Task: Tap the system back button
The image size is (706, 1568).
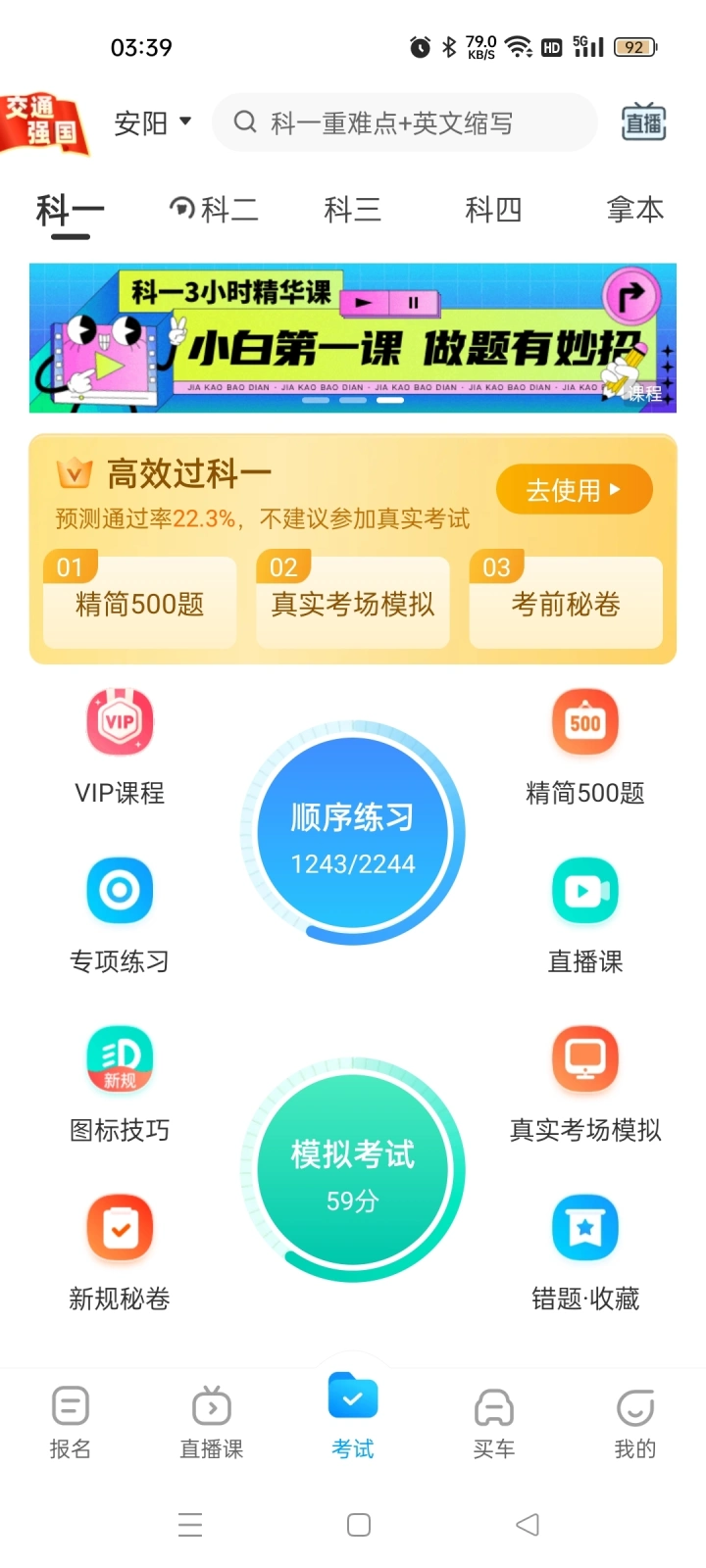Action: pos(528,1525)
